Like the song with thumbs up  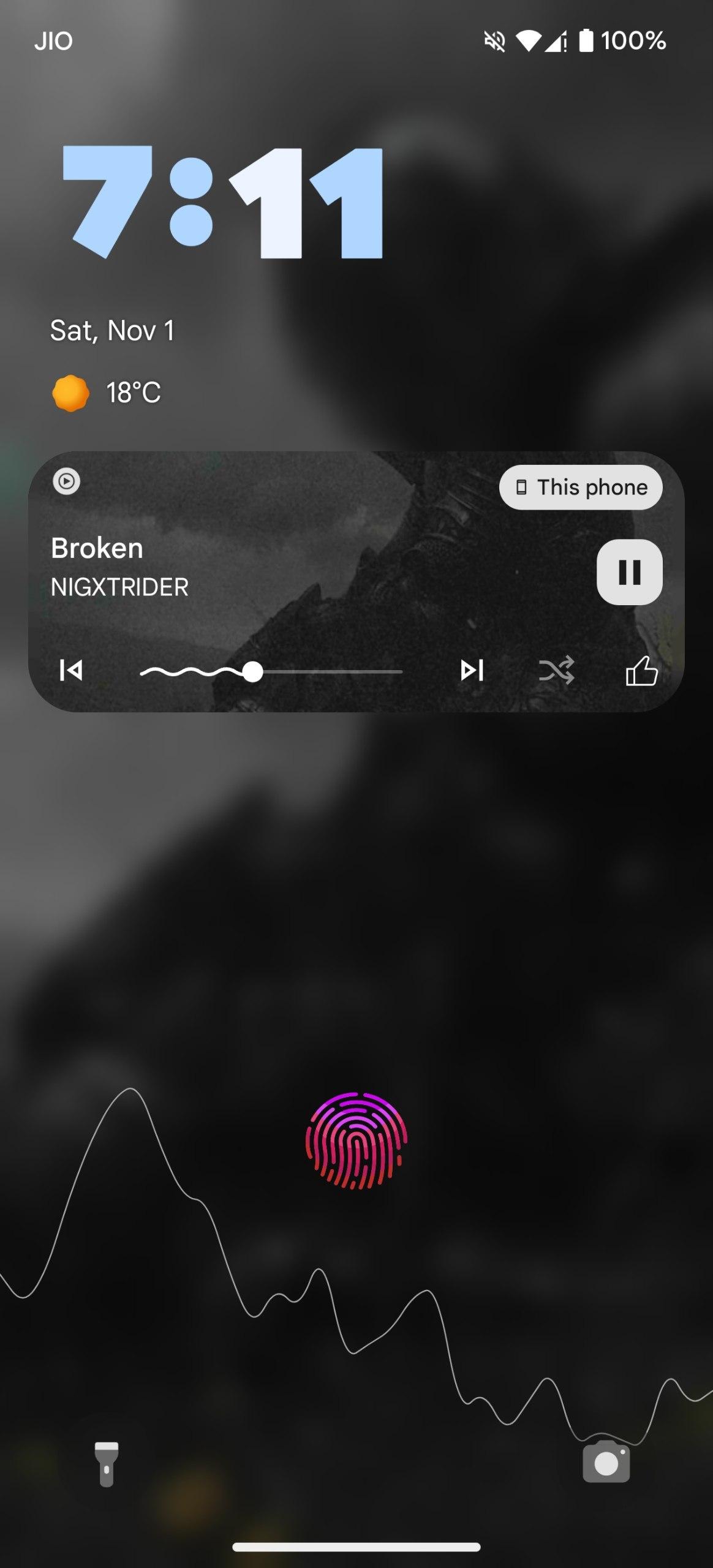(641, 670)
